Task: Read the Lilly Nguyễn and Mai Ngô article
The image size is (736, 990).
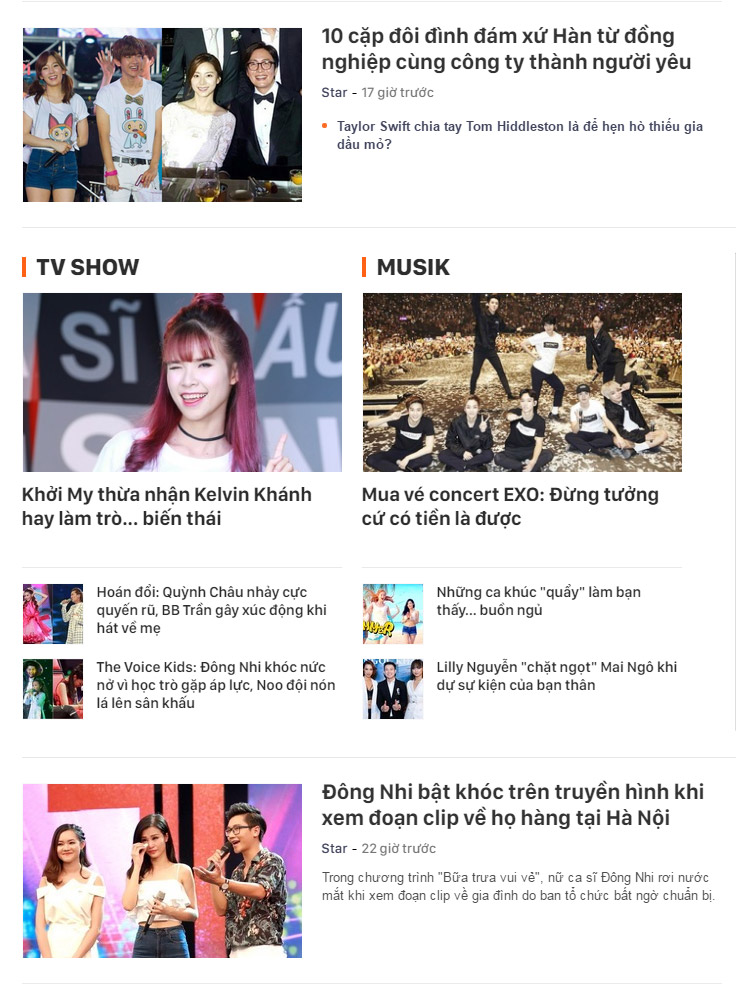Action: (x=556, y=676)
